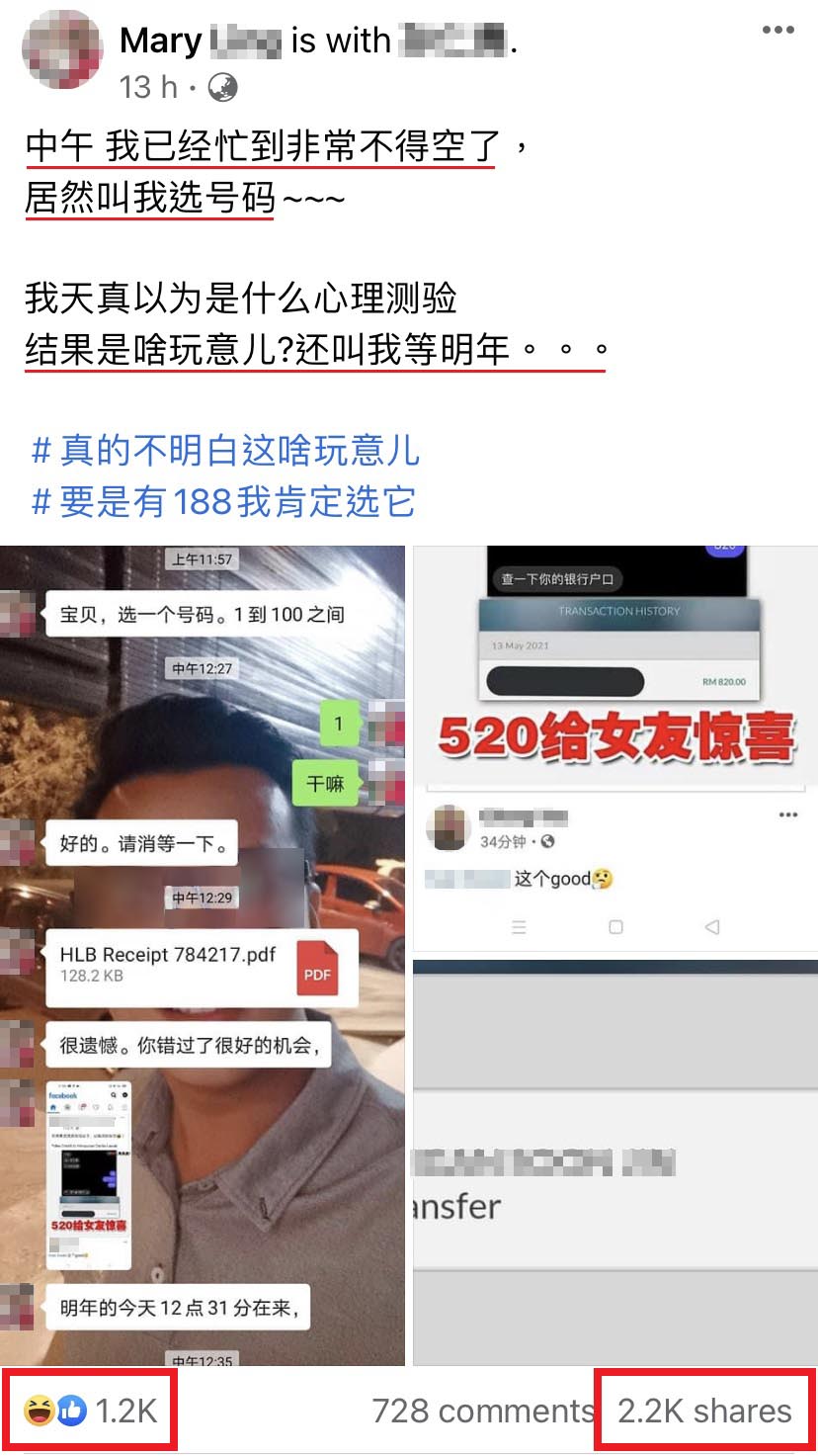Open the 728 comments
Screen dimensions: 818x1456
(x=482, y=1411)
